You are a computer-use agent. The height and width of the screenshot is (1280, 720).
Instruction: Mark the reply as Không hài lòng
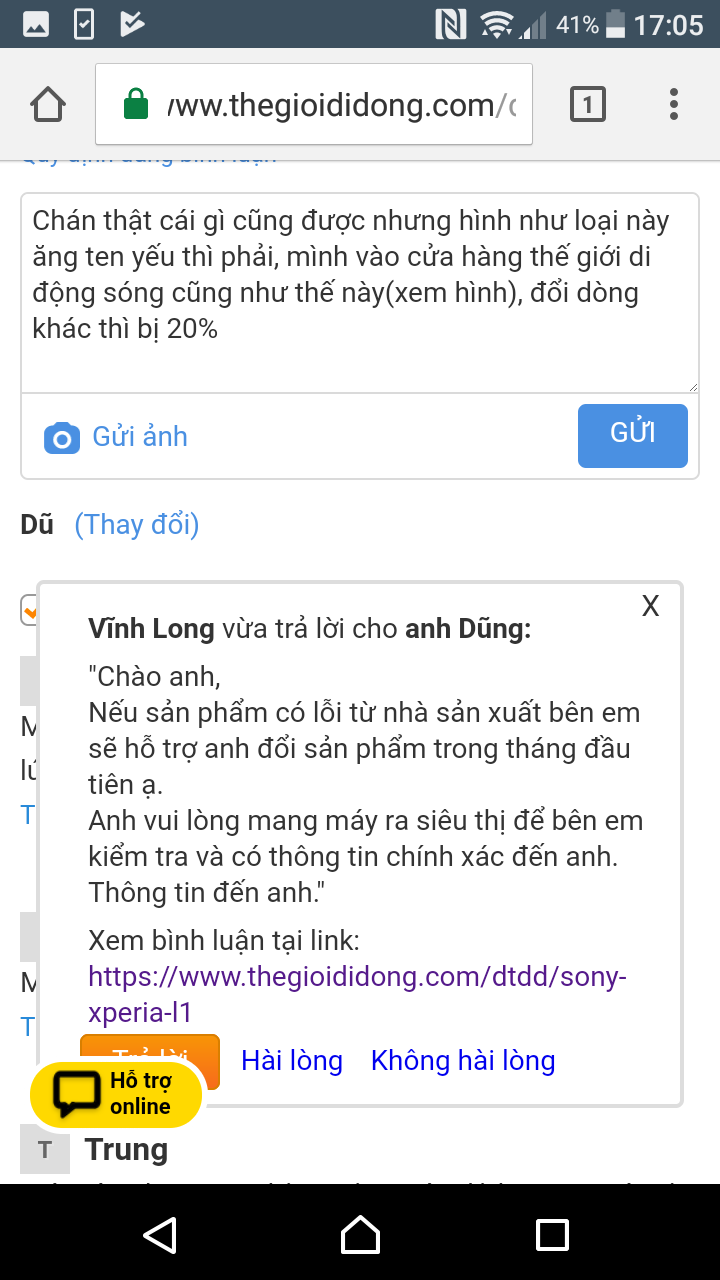463,1061
